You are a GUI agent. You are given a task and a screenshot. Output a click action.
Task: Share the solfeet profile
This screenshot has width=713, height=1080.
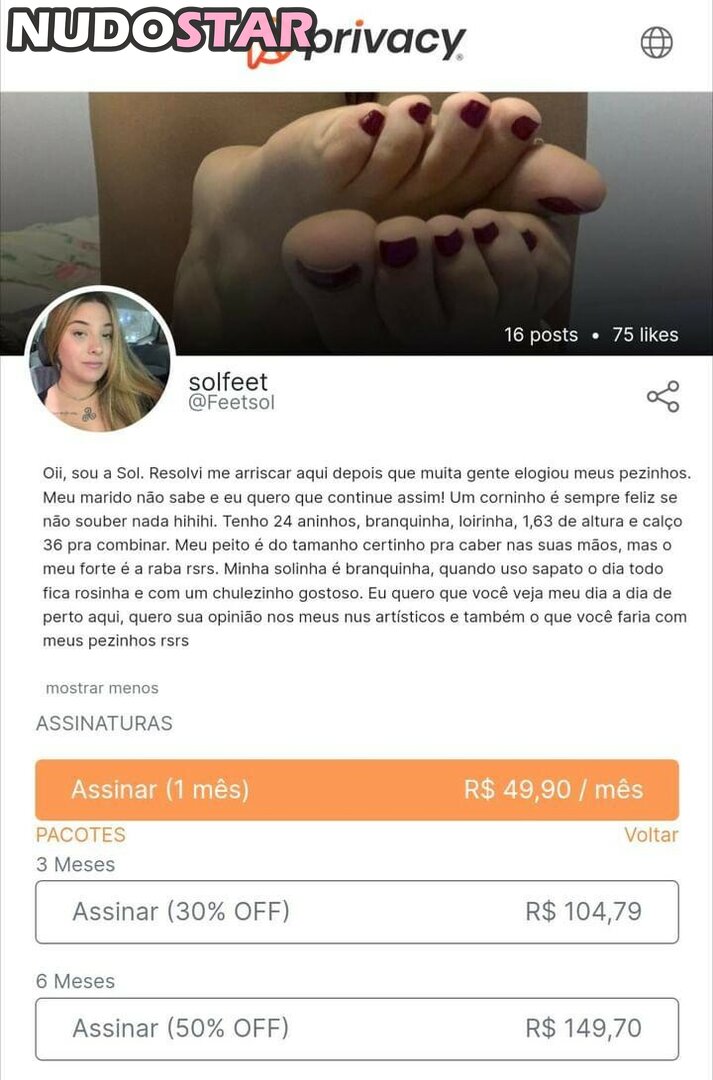pyautogui.click(x=662, y=396)
